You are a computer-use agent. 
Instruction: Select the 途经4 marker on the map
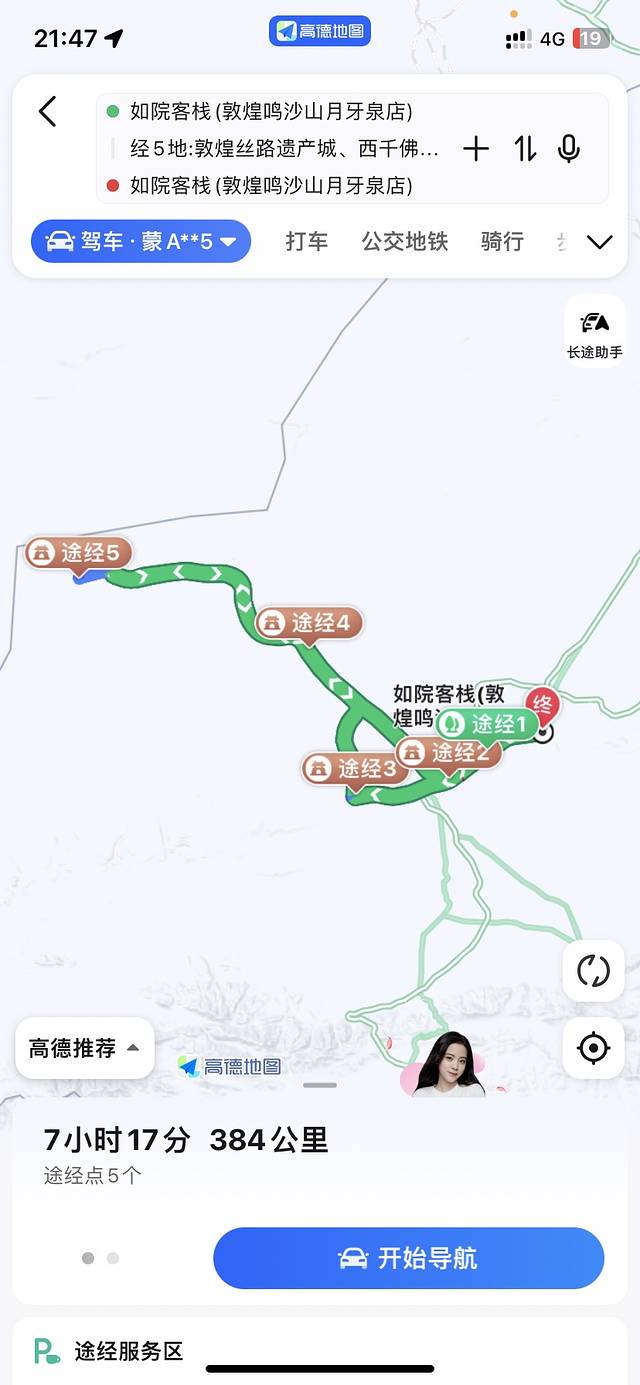tap(309, 623)
